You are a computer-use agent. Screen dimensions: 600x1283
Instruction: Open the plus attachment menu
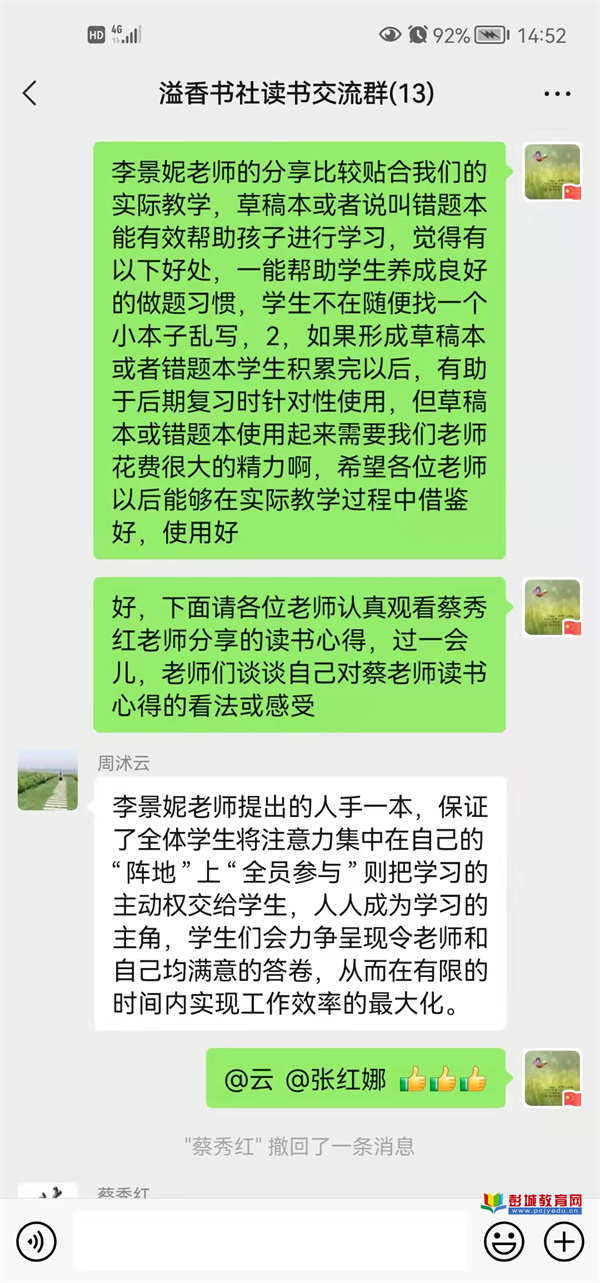point(563,1242)
